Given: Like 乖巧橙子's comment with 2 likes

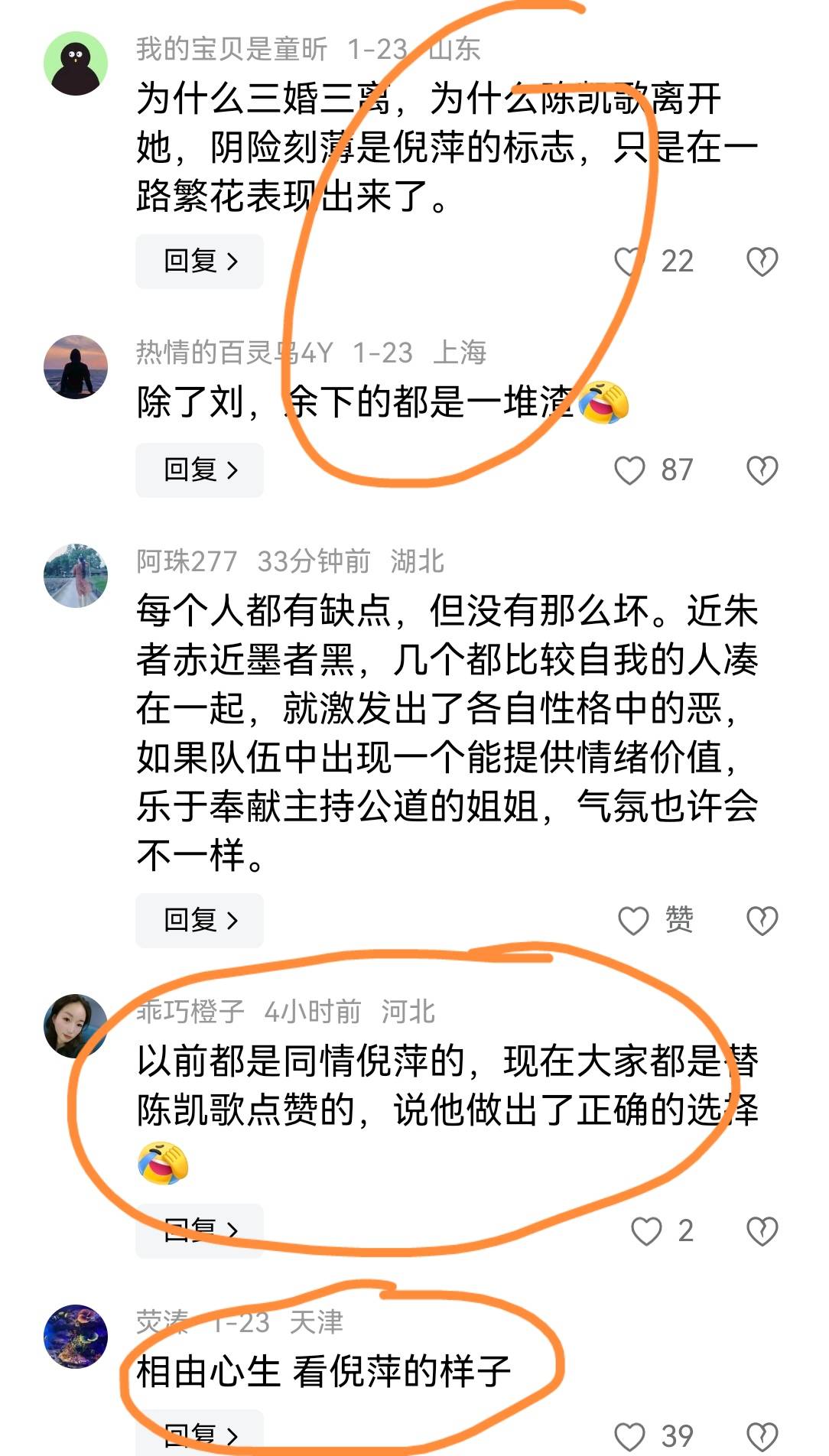Looking at the screenshot, I should click(x=646, y=1231).
